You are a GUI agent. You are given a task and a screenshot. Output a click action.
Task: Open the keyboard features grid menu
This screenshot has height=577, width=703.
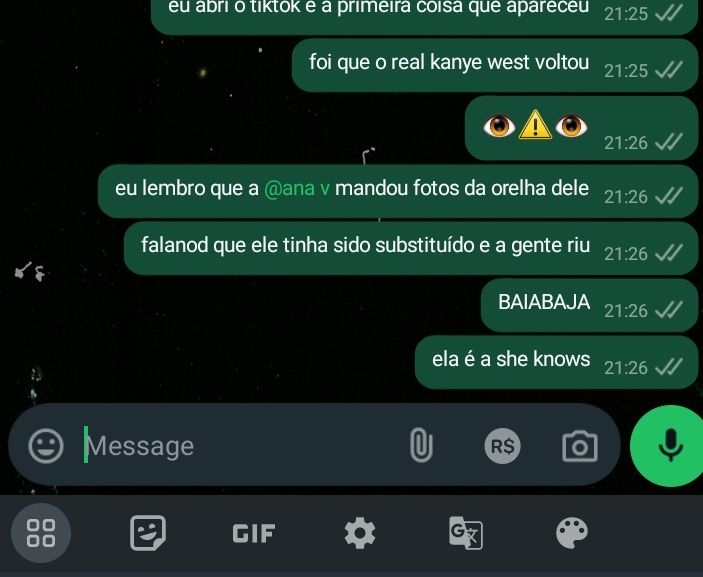pyautogui.click(x=41, y=534)
